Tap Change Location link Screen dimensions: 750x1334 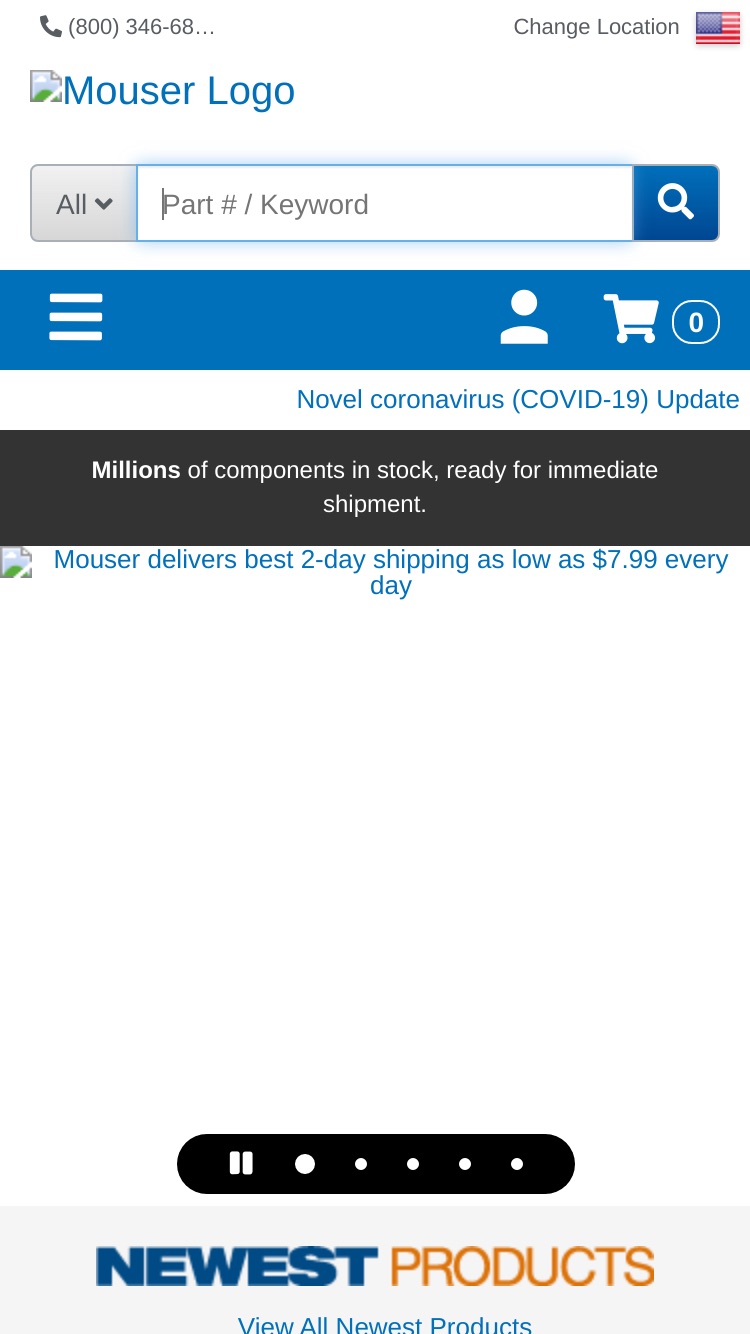[596, 27]
